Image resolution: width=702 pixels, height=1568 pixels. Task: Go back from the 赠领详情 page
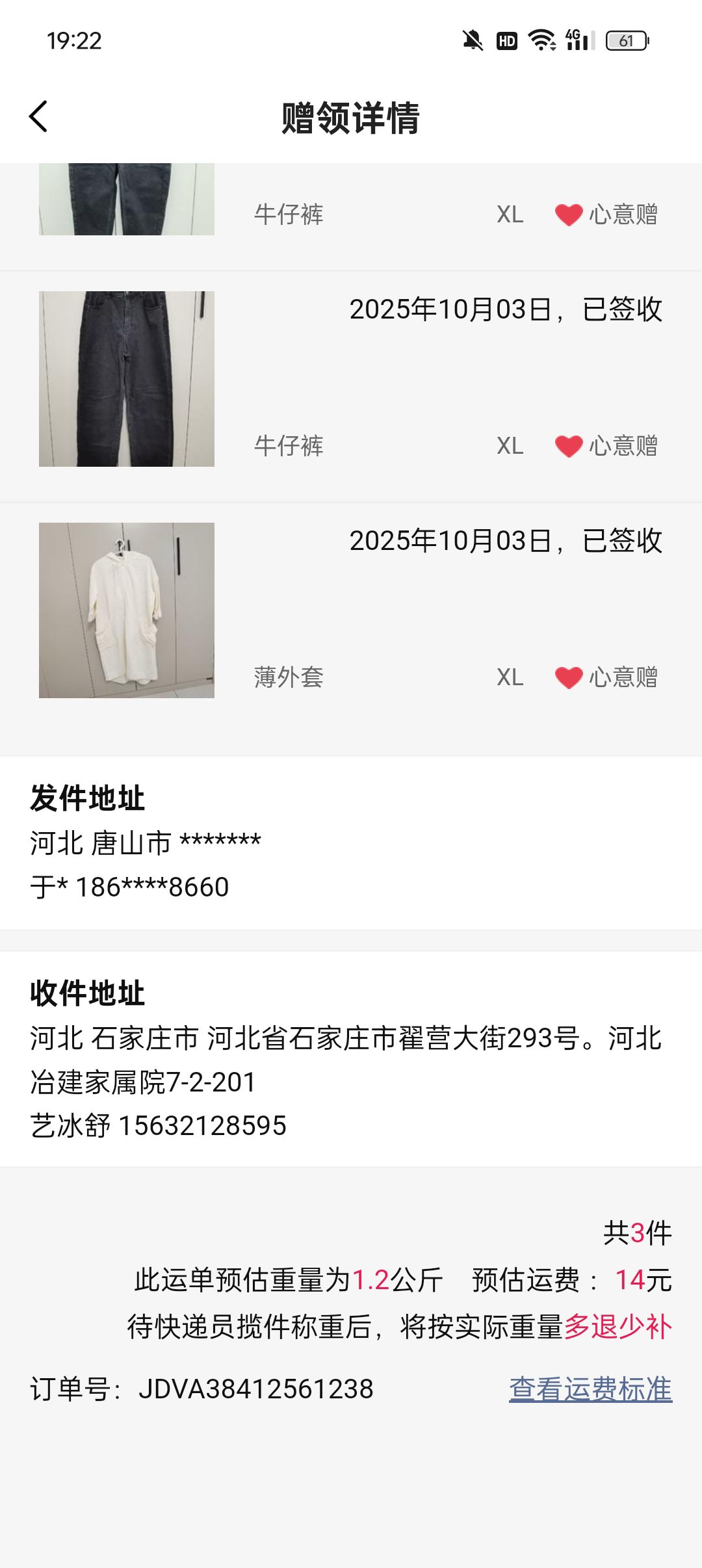tap(39, 117)
